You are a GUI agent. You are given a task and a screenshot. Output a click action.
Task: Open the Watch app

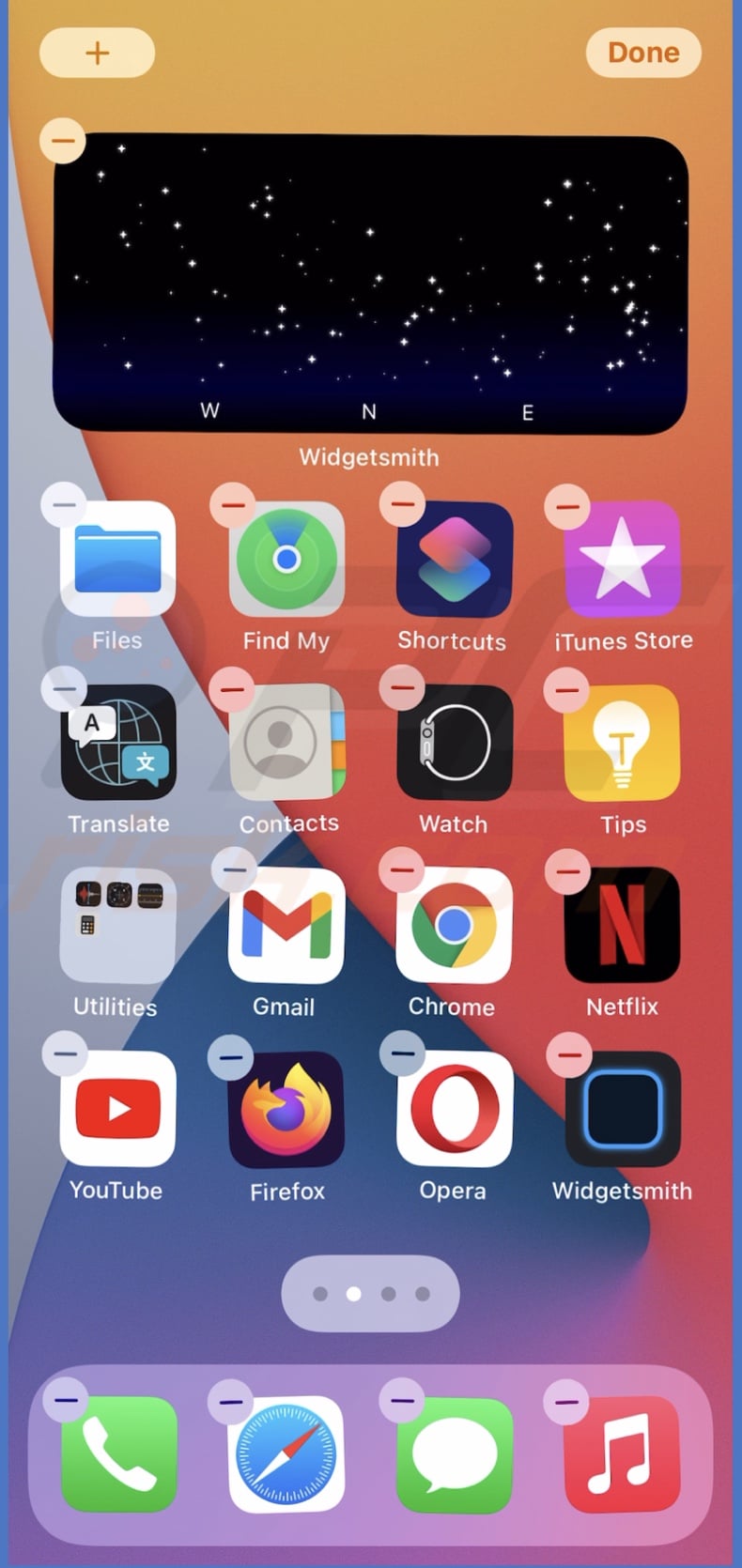coord(453,742)
